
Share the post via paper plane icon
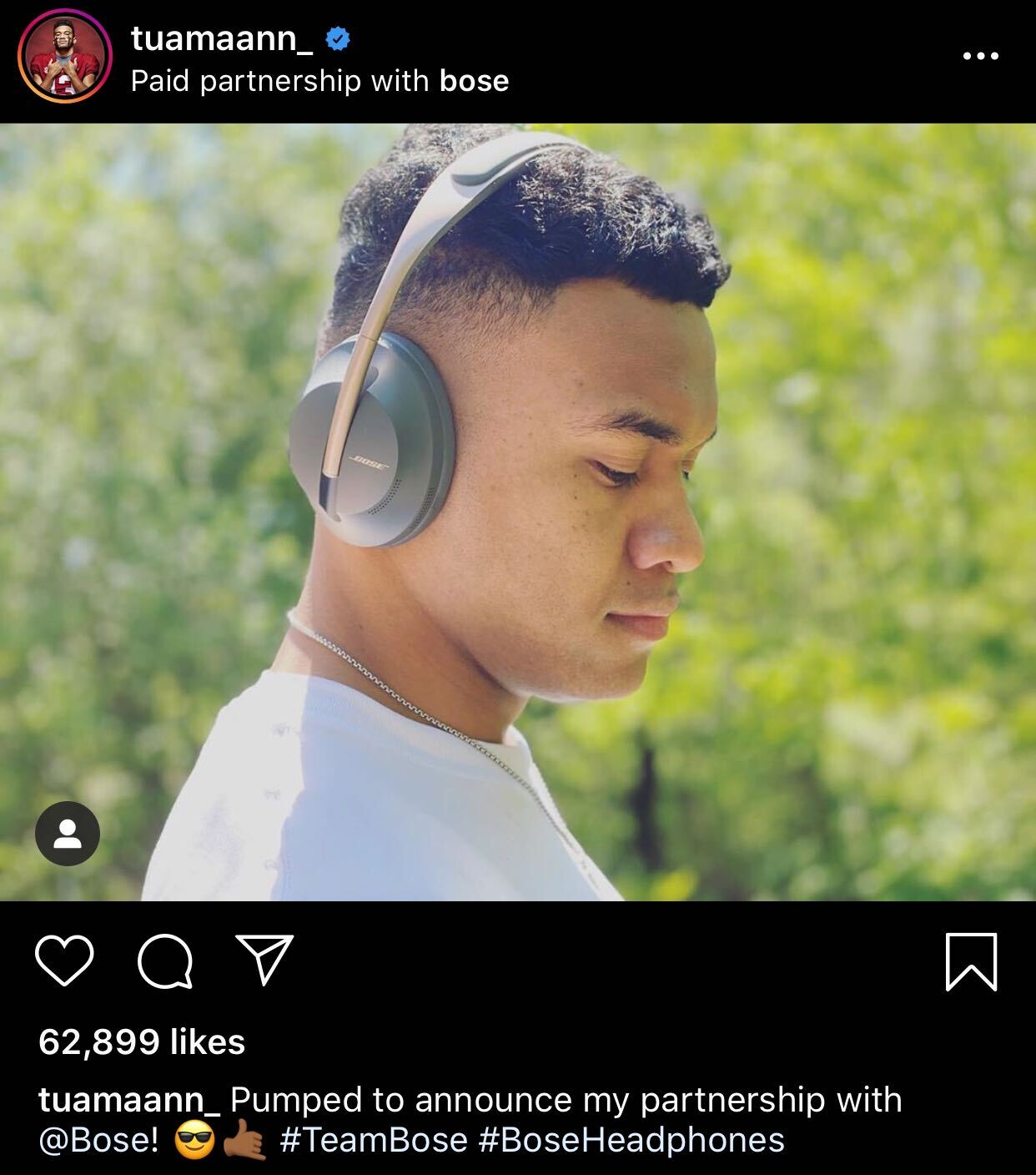point(264,960)
